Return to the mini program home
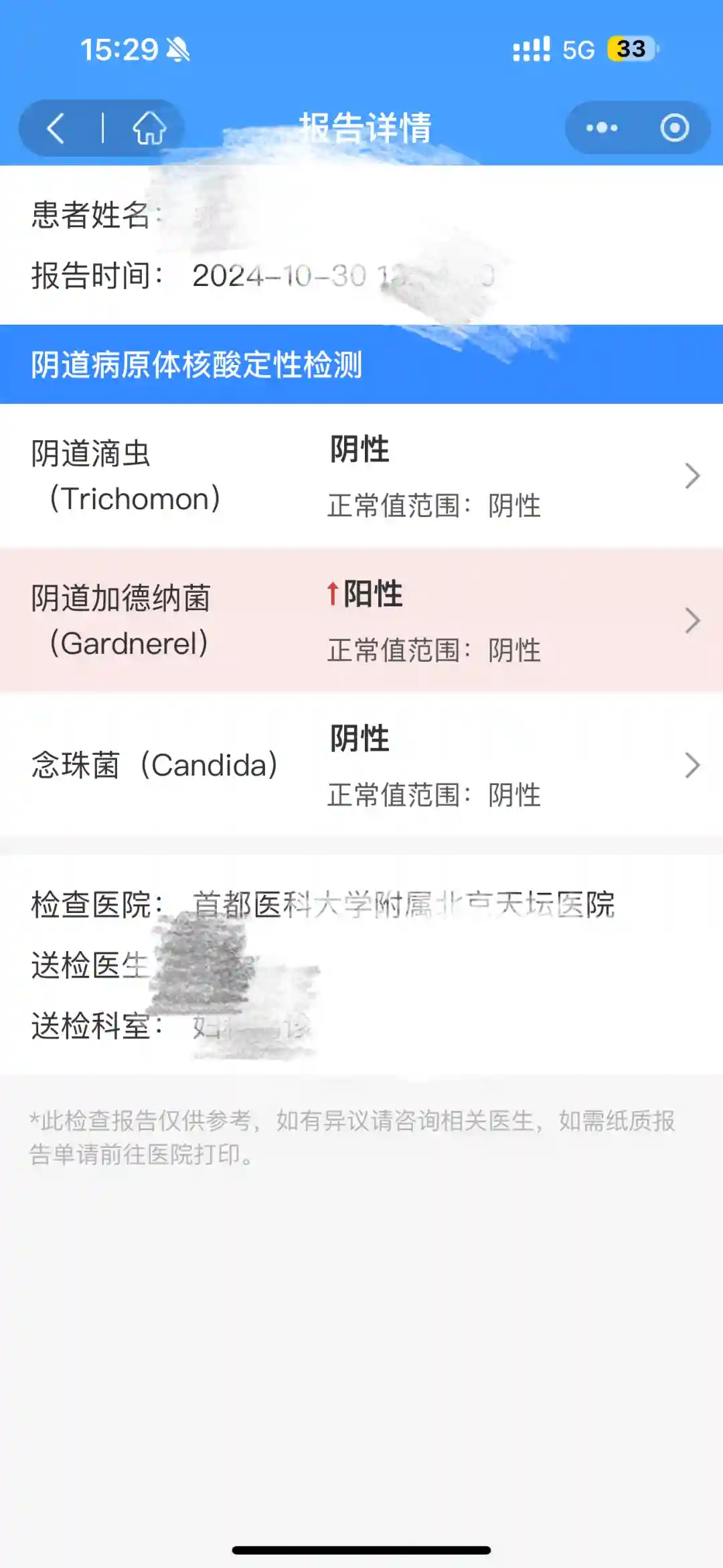Image resolution: width=723 pixels, height=1568 pixels. 149,128
